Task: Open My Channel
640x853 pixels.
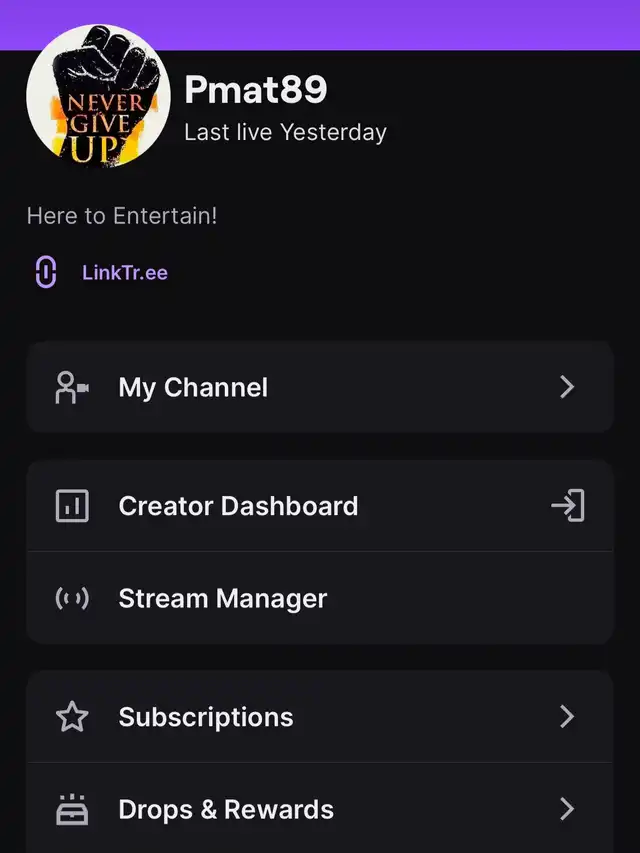Action: 319,387
